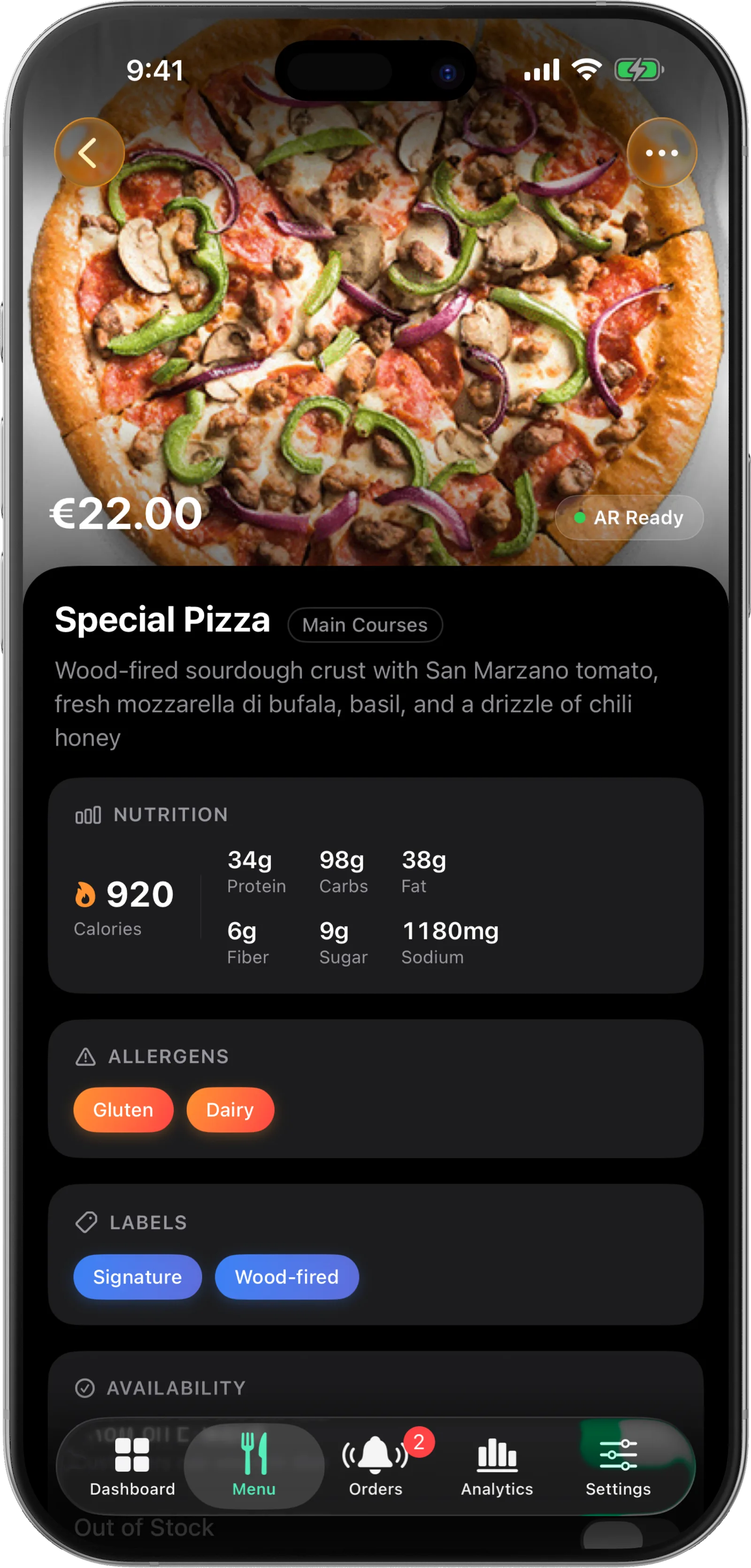The width and height of the screenshot is (751, 1568).
Task: Tap the Wood-fired label chip
Action: (287, 1277)
